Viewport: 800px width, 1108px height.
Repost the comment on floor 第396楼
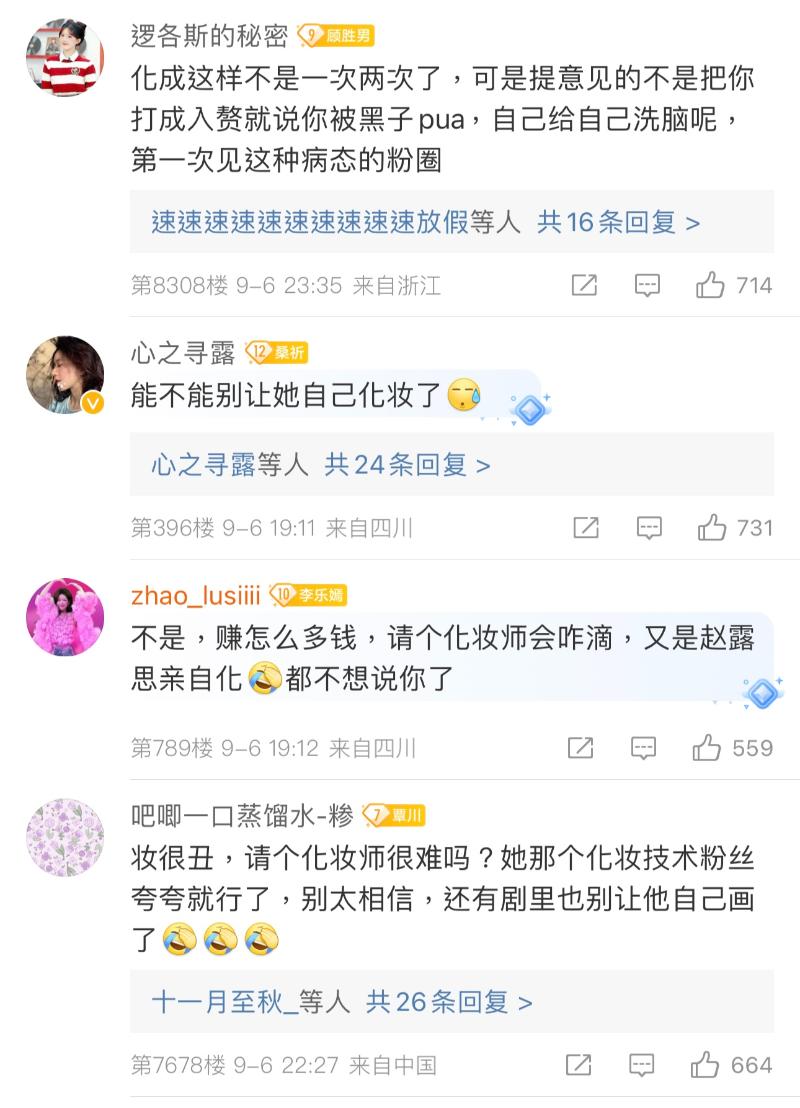[586, 528]
